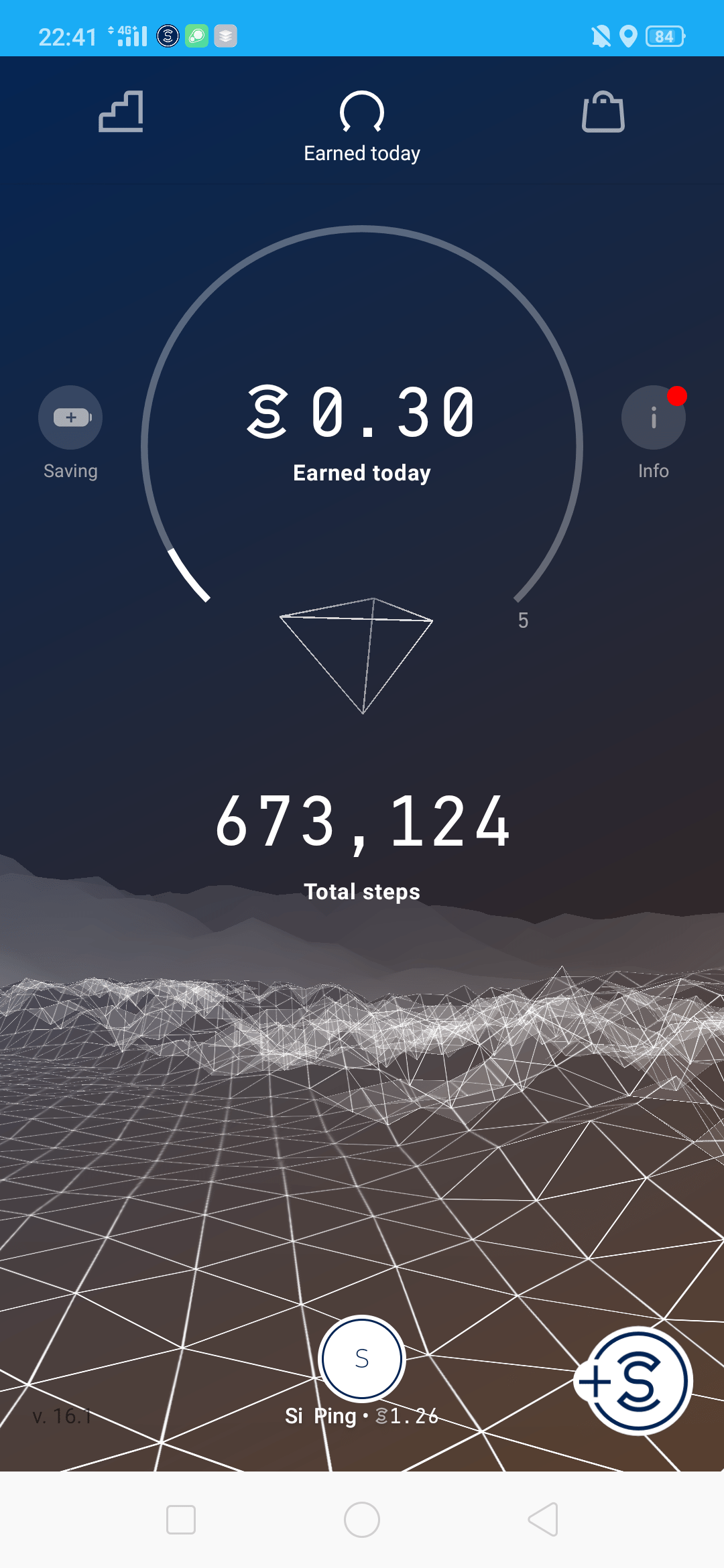This screenshot has height=1568, width=724.
Task: Tap the Sweatcoin icon in the status bar
Action: click(166, 36)
